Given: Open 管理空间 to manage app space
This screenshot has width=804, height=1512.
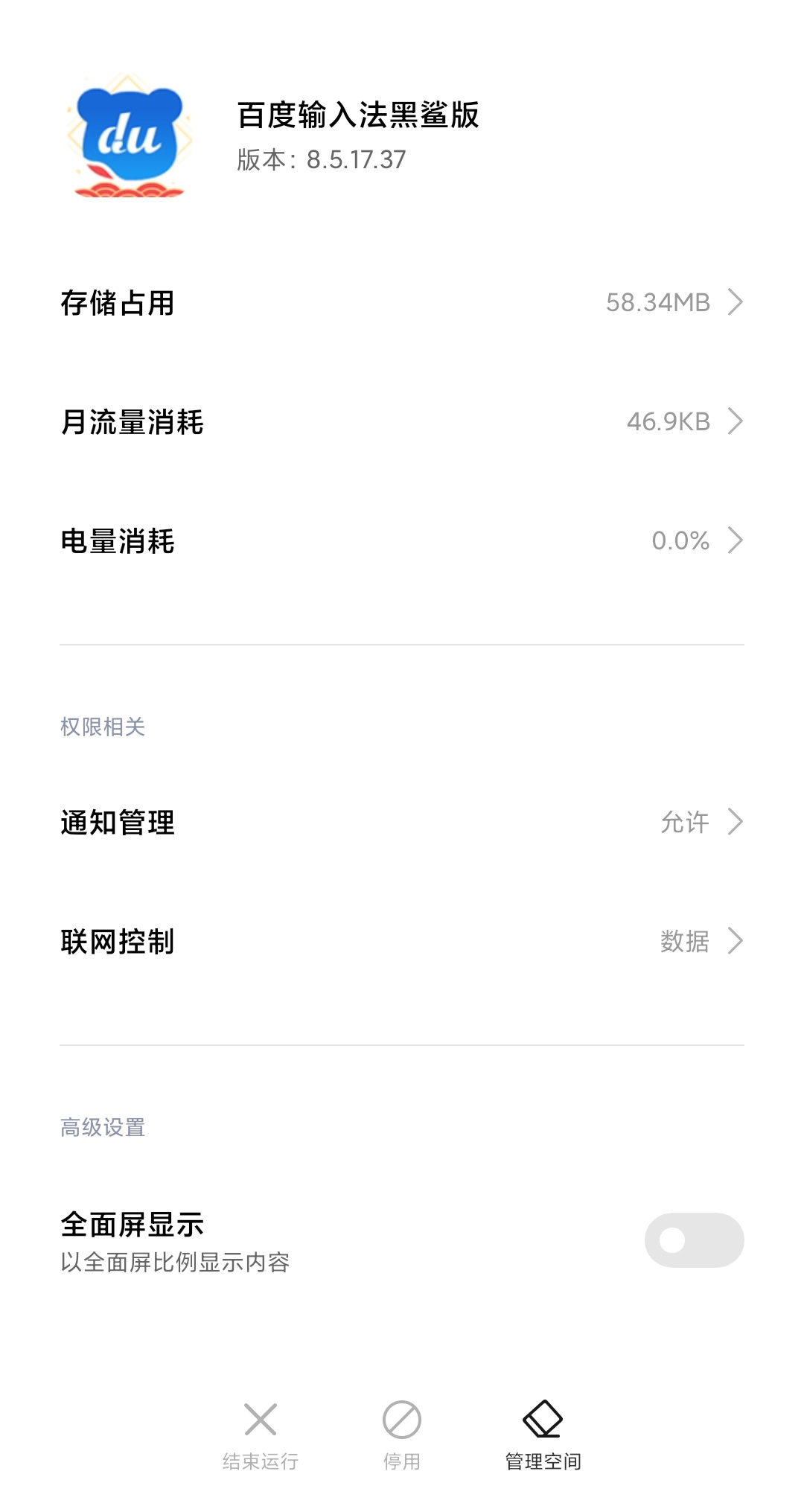Looking at the screenshot, I should (x=543, y=1437).
